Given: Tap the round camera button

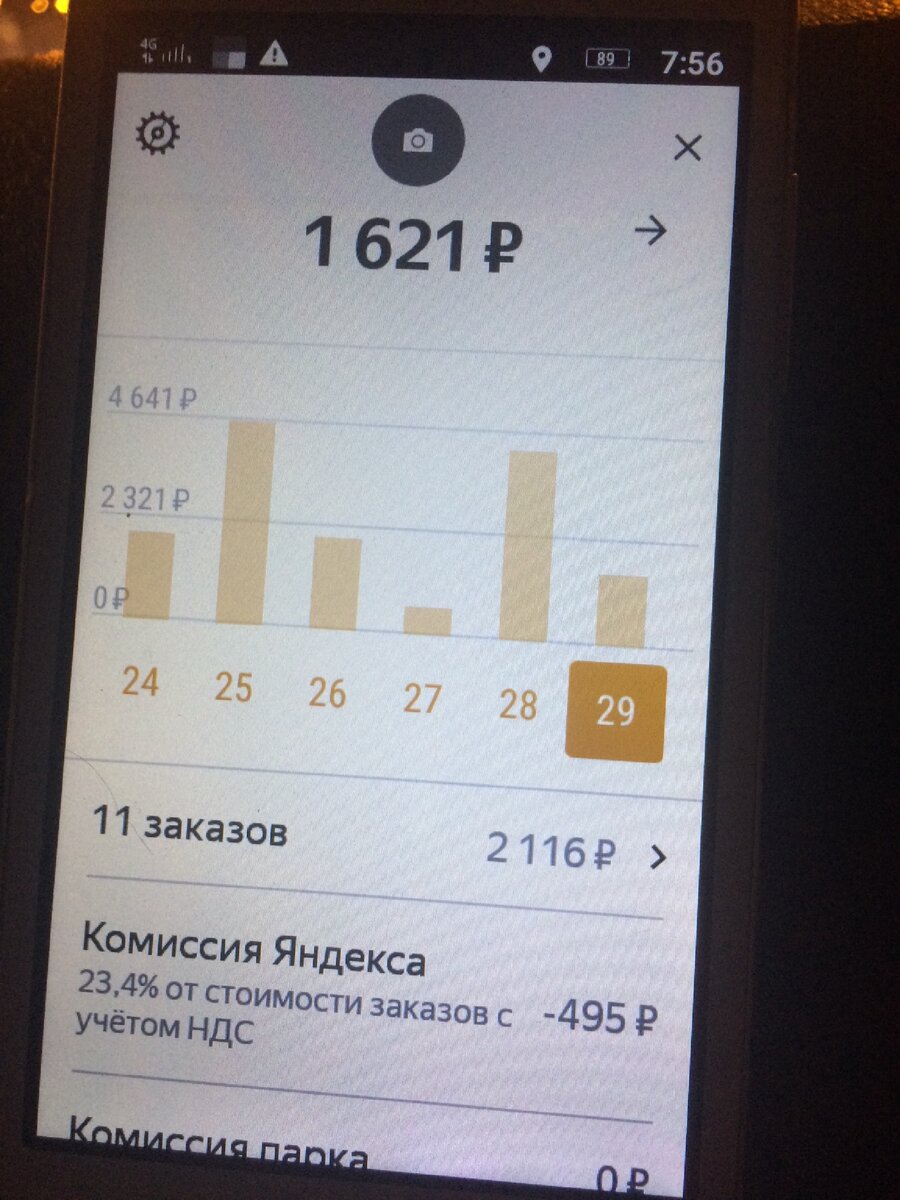Looking at the screenshot, I should pyautogui.click(x=417, y=142).
